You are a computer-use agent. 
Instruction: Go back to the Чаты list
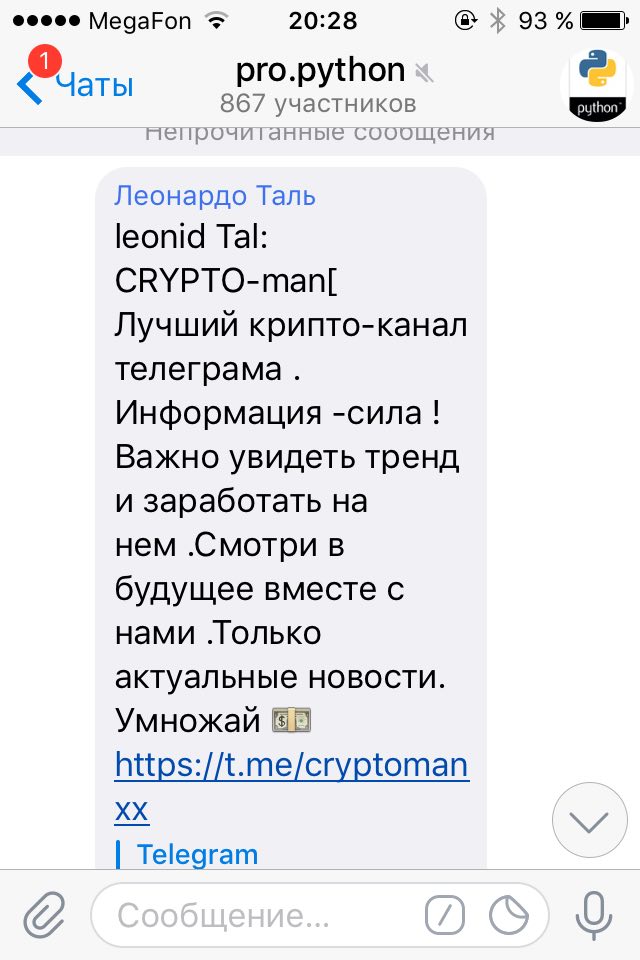coord(75,85)
